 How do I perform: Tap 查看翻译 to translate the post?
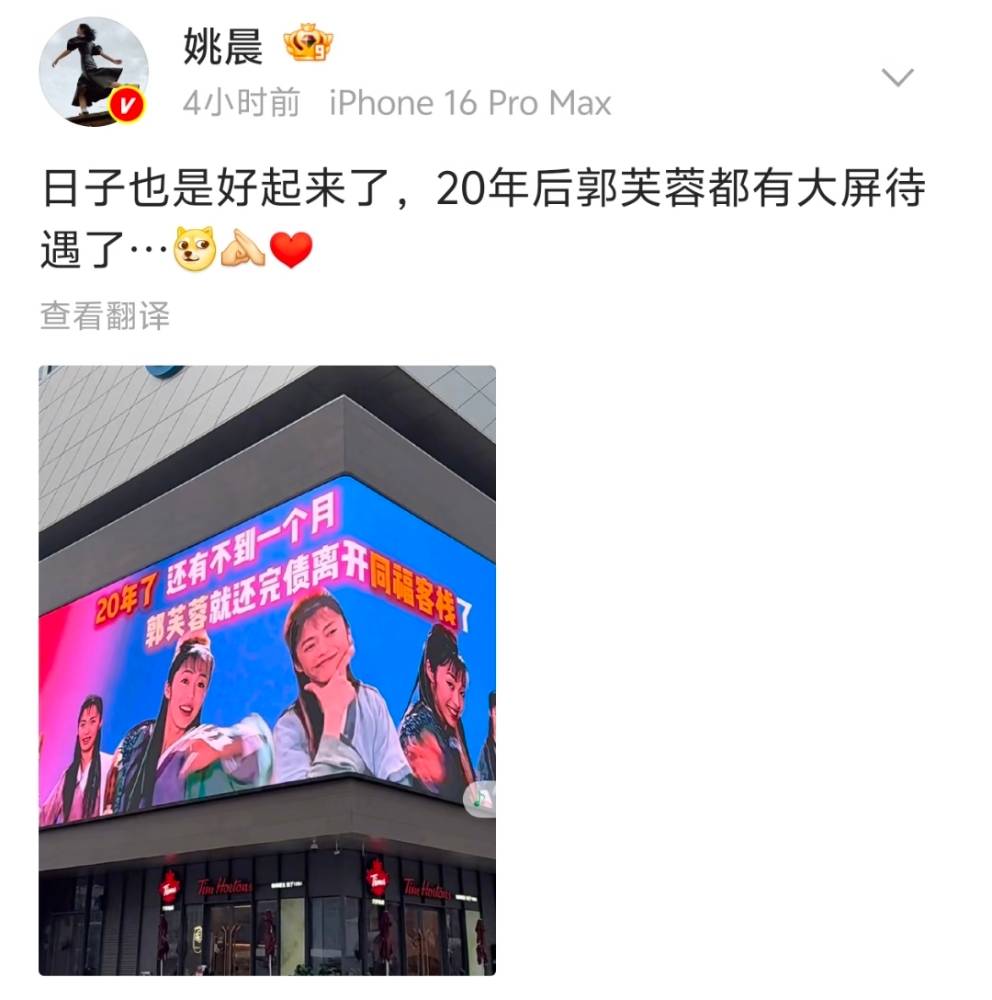tap(105, 316)
